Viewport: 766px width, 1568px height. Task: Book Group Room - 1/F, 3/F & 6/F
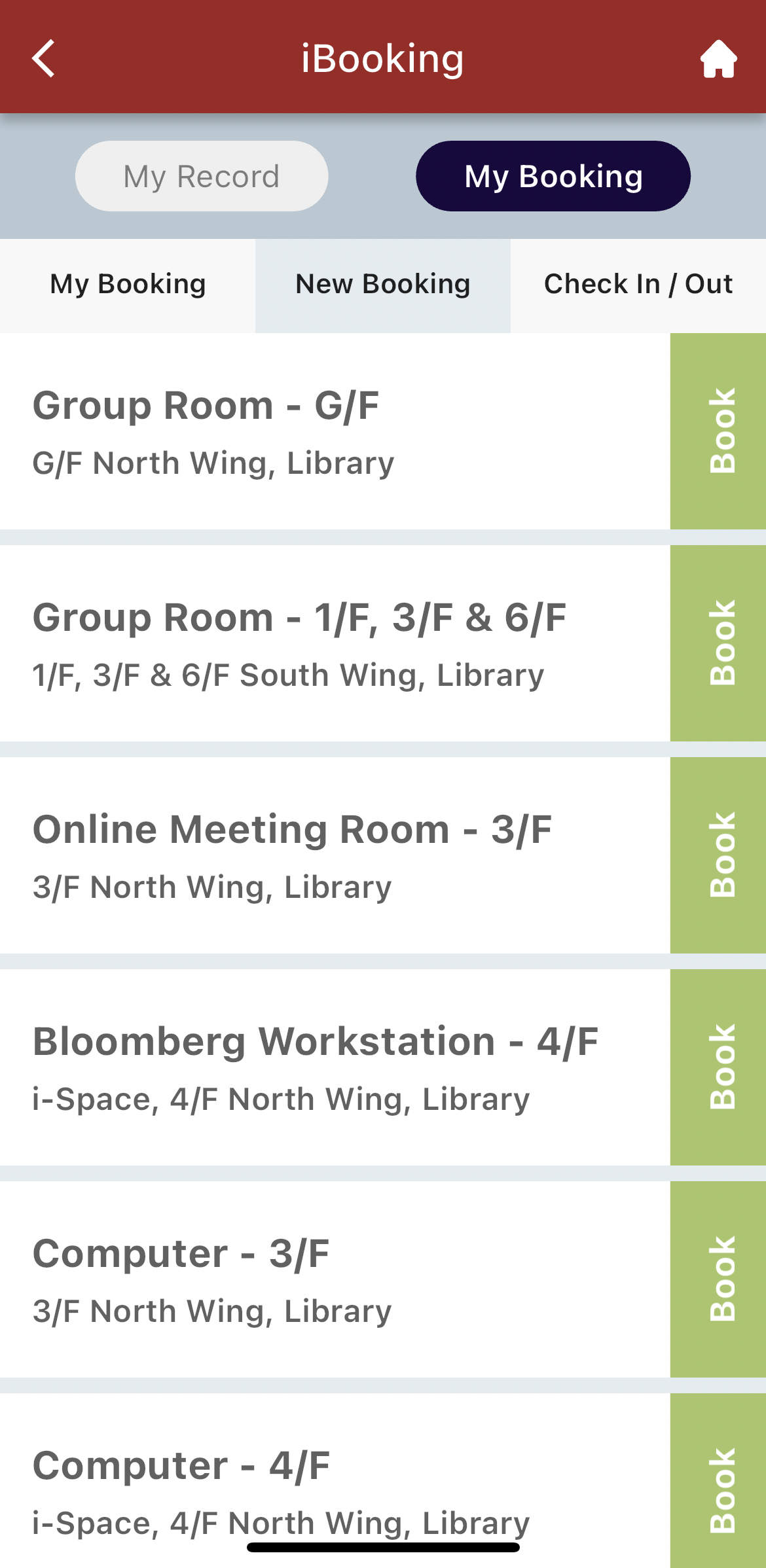click(718, 643)
